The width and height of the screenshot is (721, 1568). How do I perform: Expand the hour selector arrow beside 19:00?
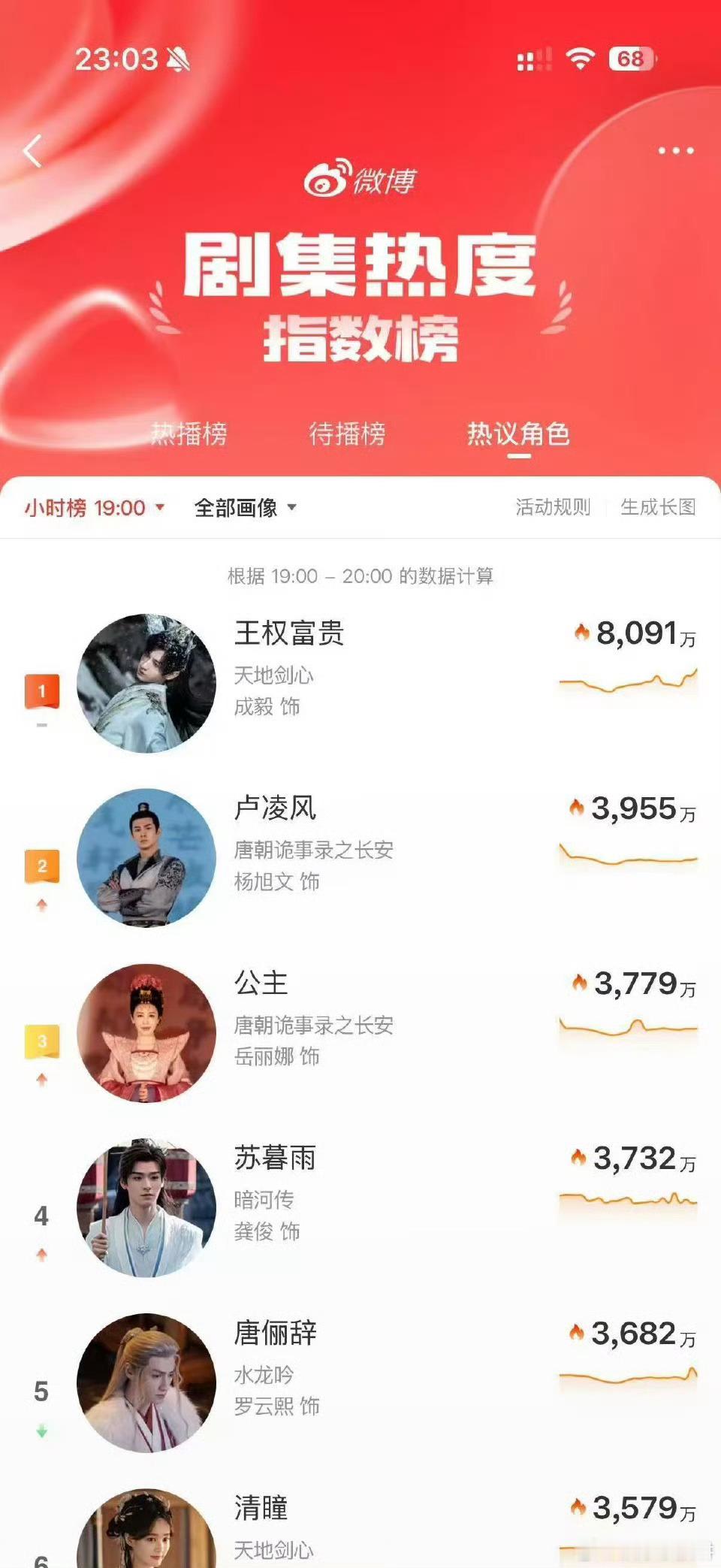pos(159,508)
